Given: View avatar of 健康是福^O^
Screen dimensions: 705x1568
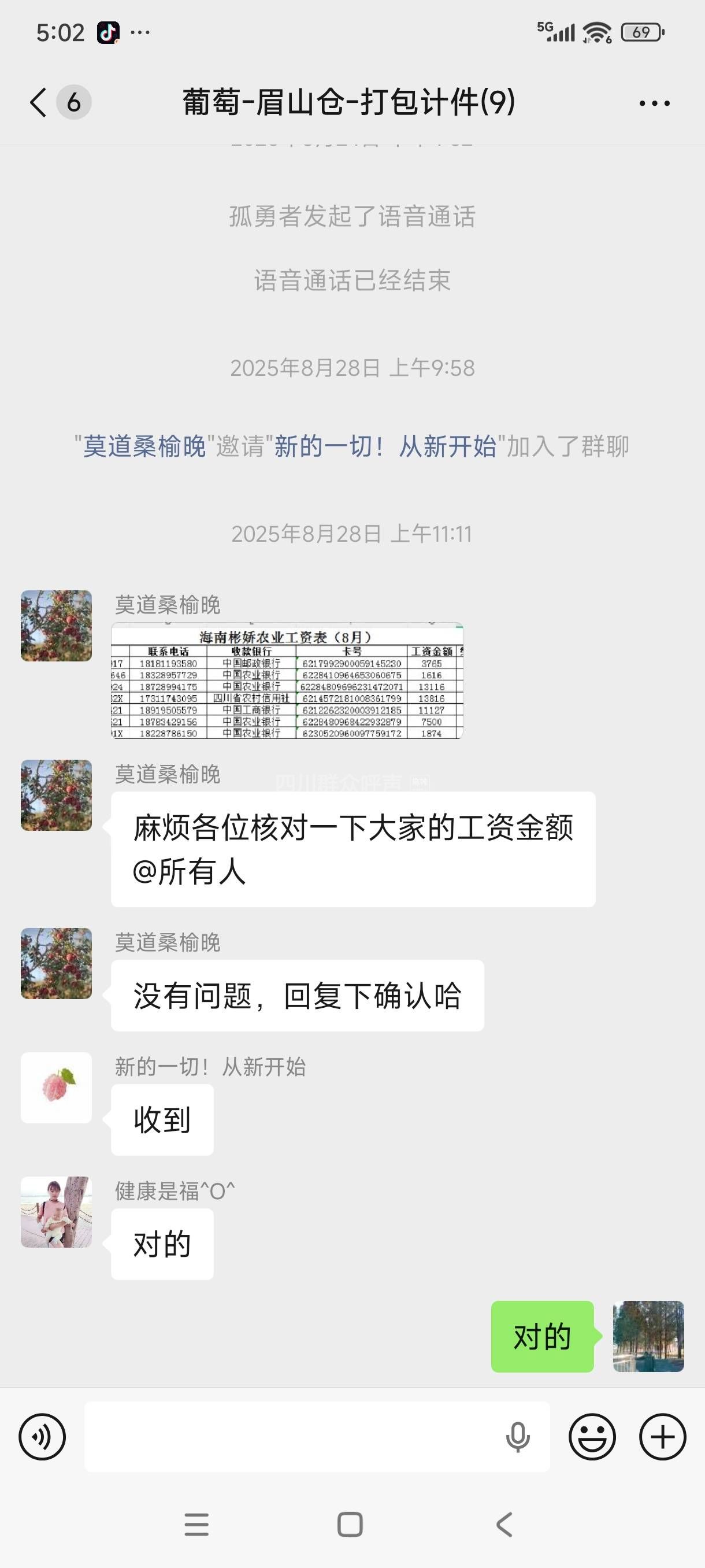Looking at the screenshot, I should click(x=57, y=1212).
